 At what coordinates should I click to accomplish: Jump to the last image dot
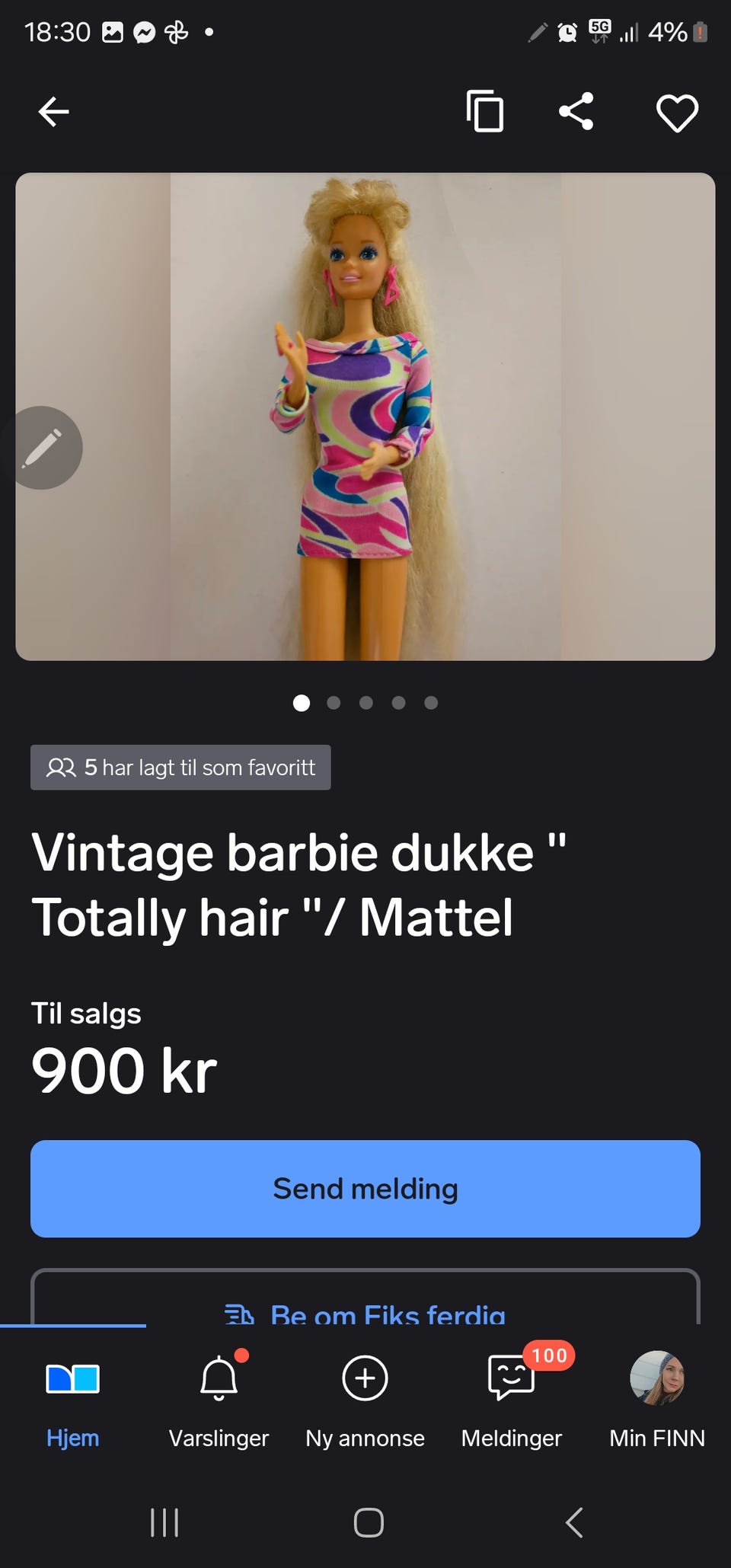[432, 703]
